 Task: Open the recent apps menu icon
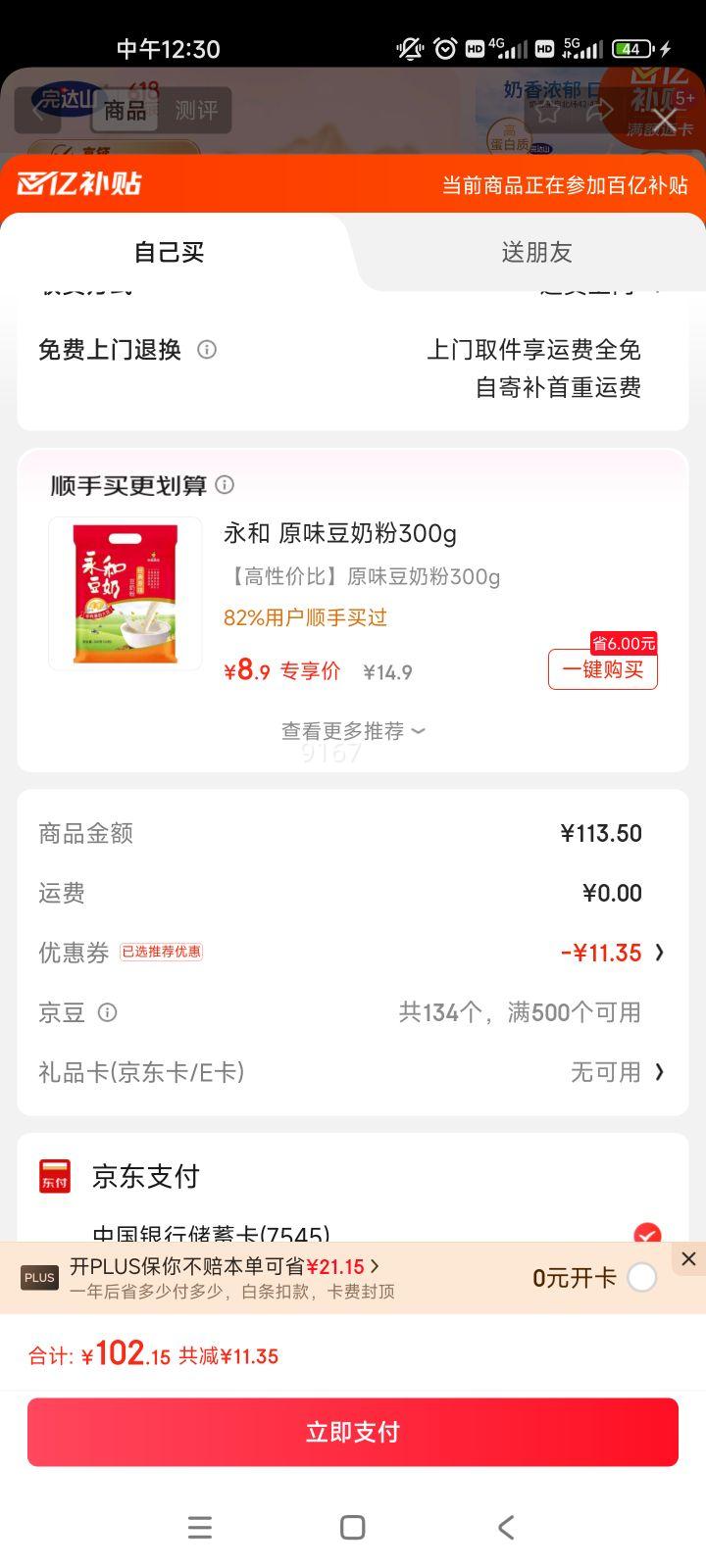[x=200, y=1527]
